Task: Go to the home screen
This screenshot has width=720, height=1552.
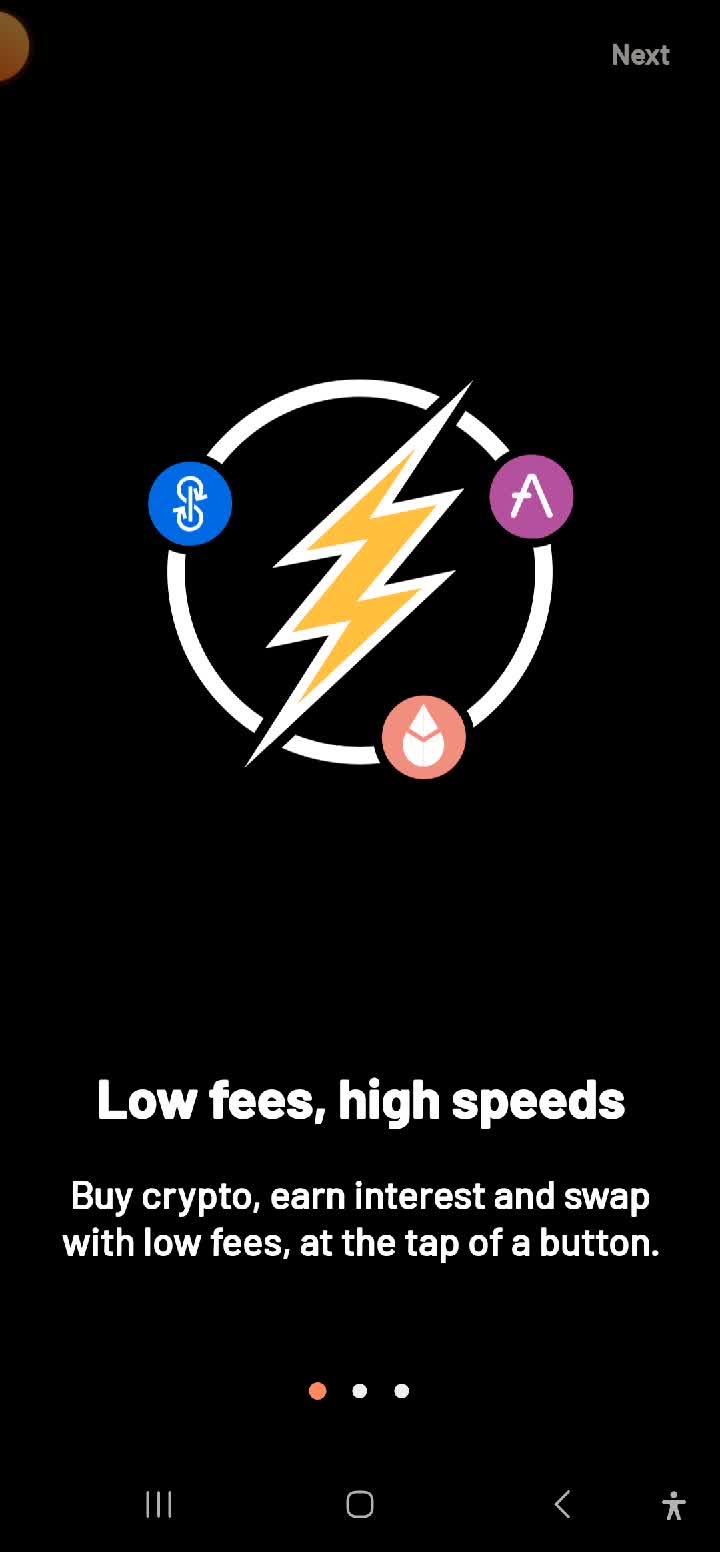Action: click(x=360, y=1504)
